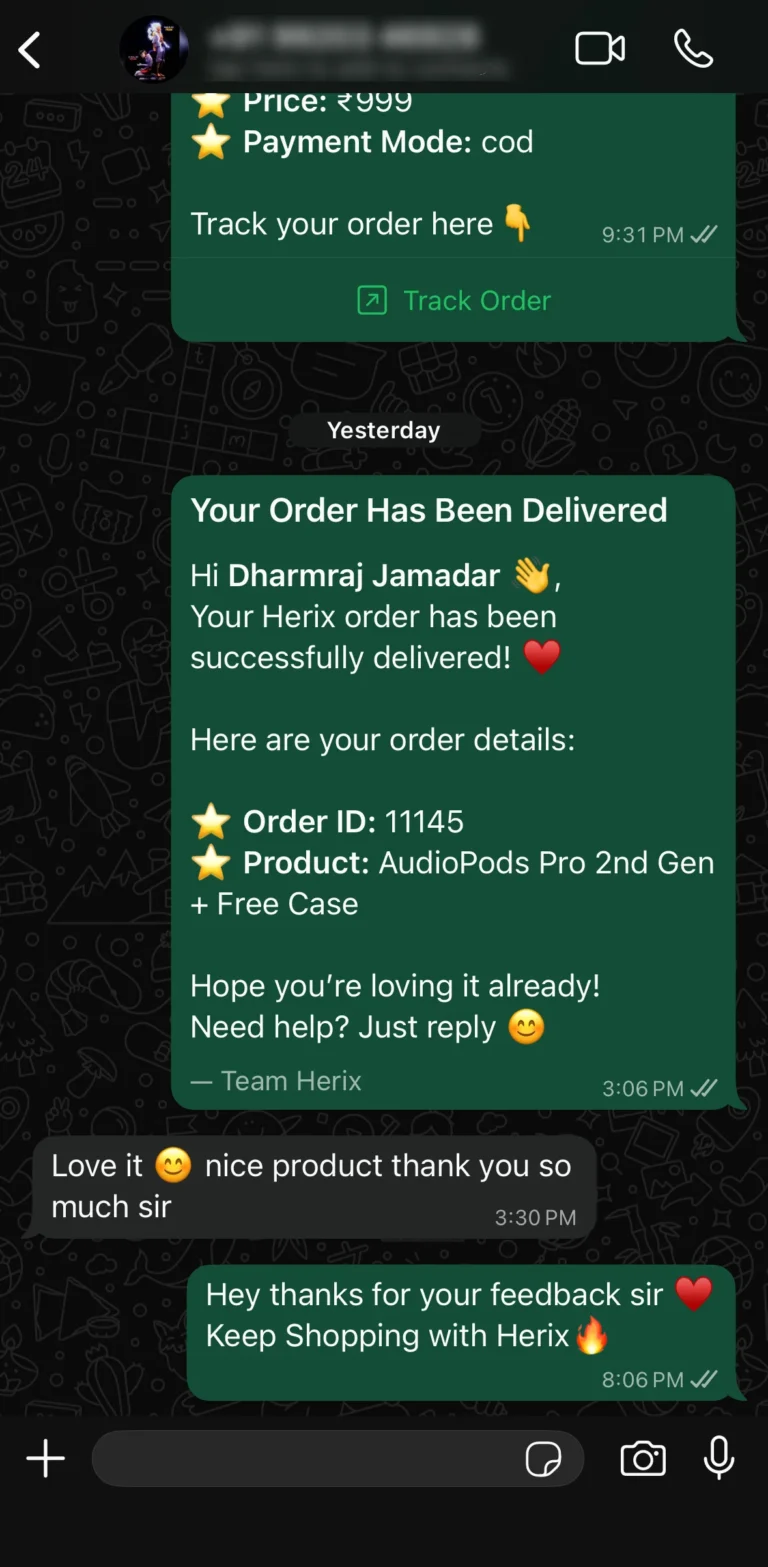Open the attachment plus menu
This screenshot has height=1567, width=768.
pyautogui.click(x=45, y=1458)
